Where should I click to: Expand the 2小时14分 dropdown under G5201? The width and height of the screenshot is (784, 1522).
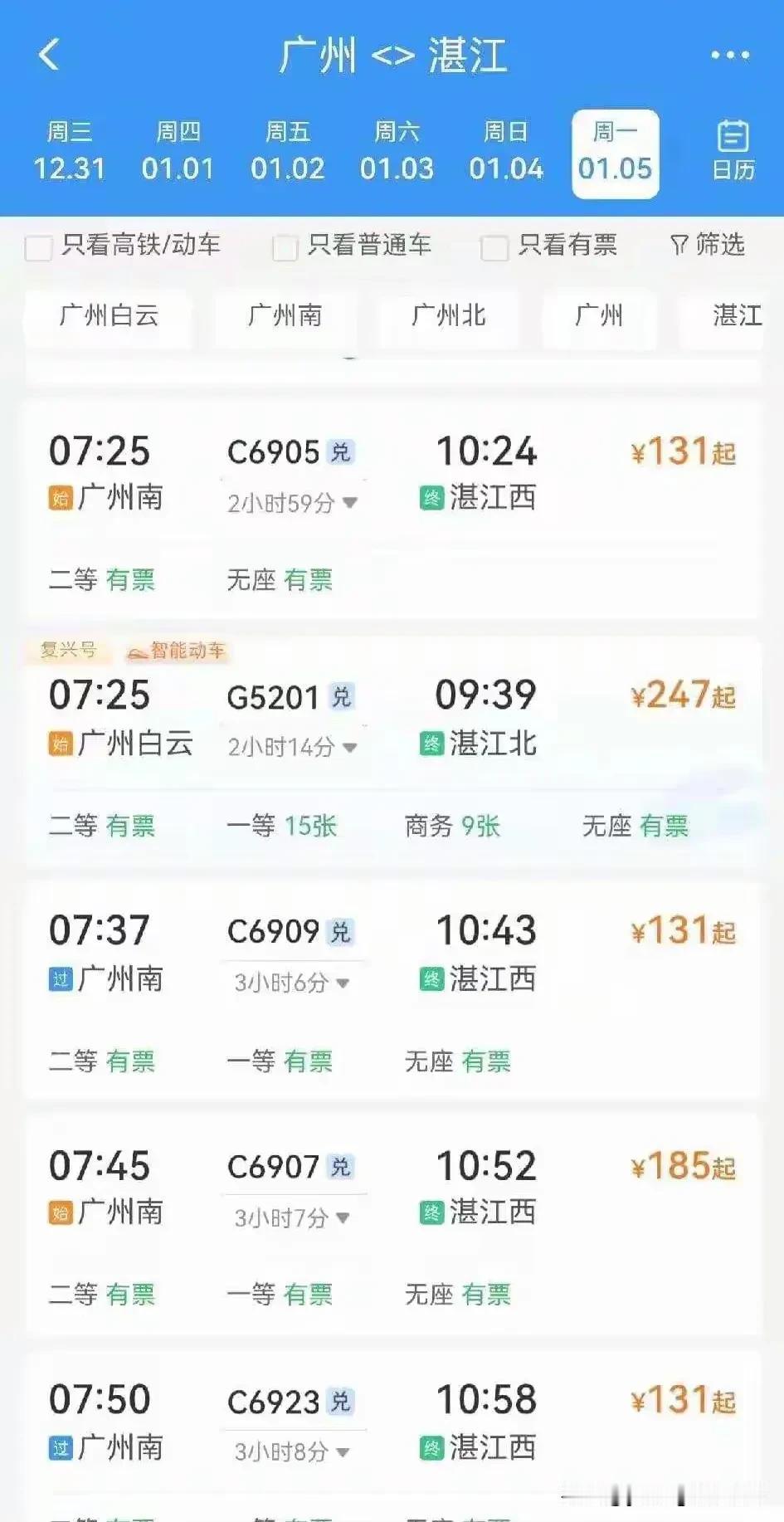(290, 748)
